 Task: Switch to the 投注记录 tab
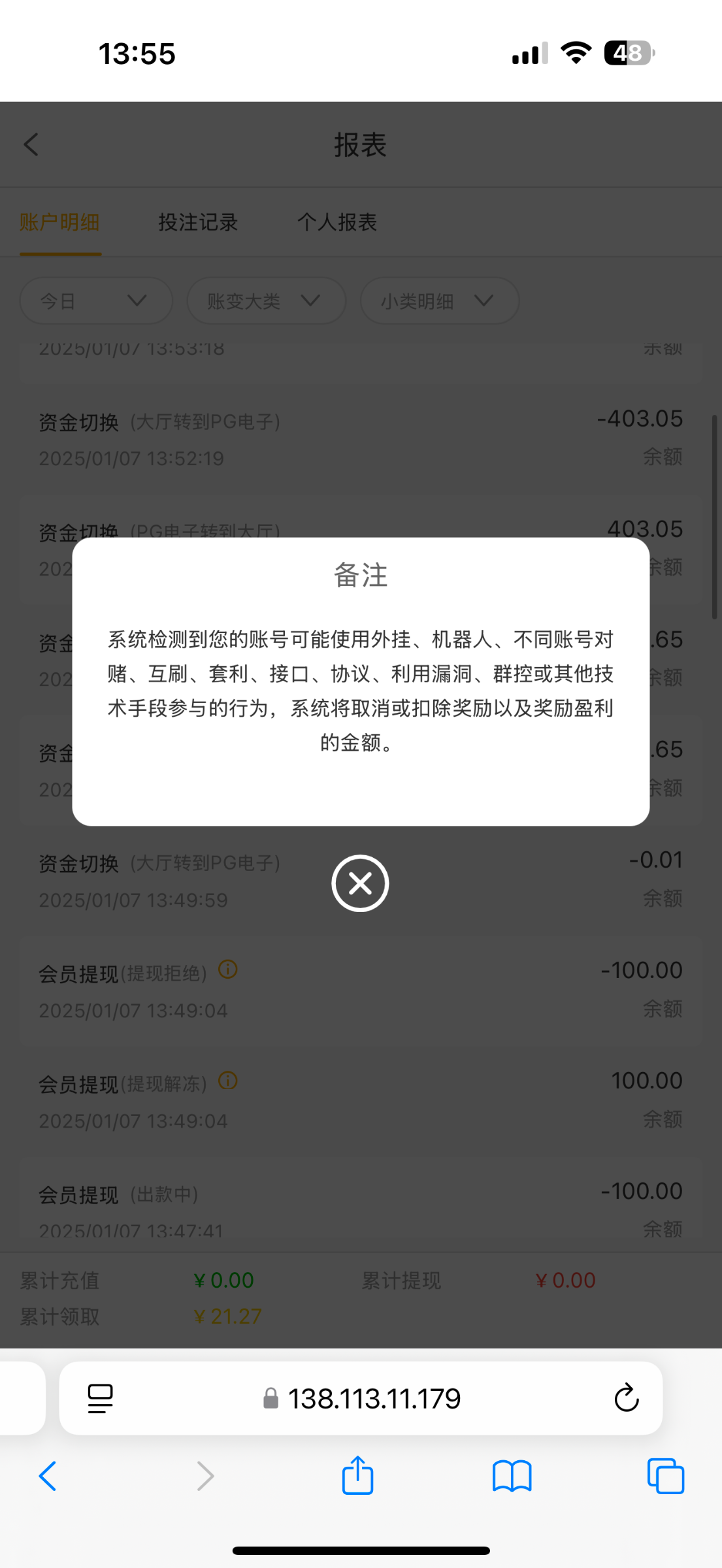click(x=198, y=222)
